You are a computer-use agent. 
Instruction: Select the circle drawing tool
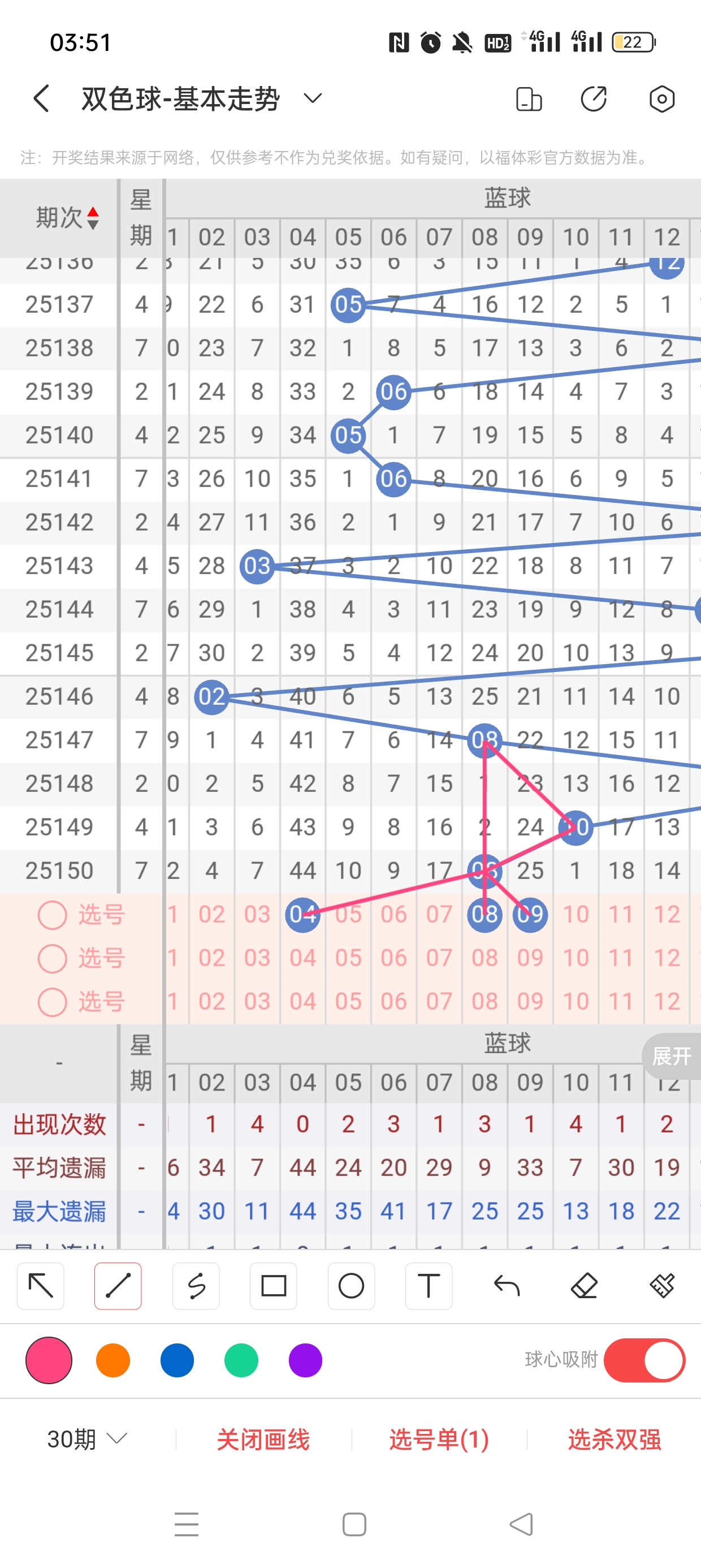(351, 1286)
